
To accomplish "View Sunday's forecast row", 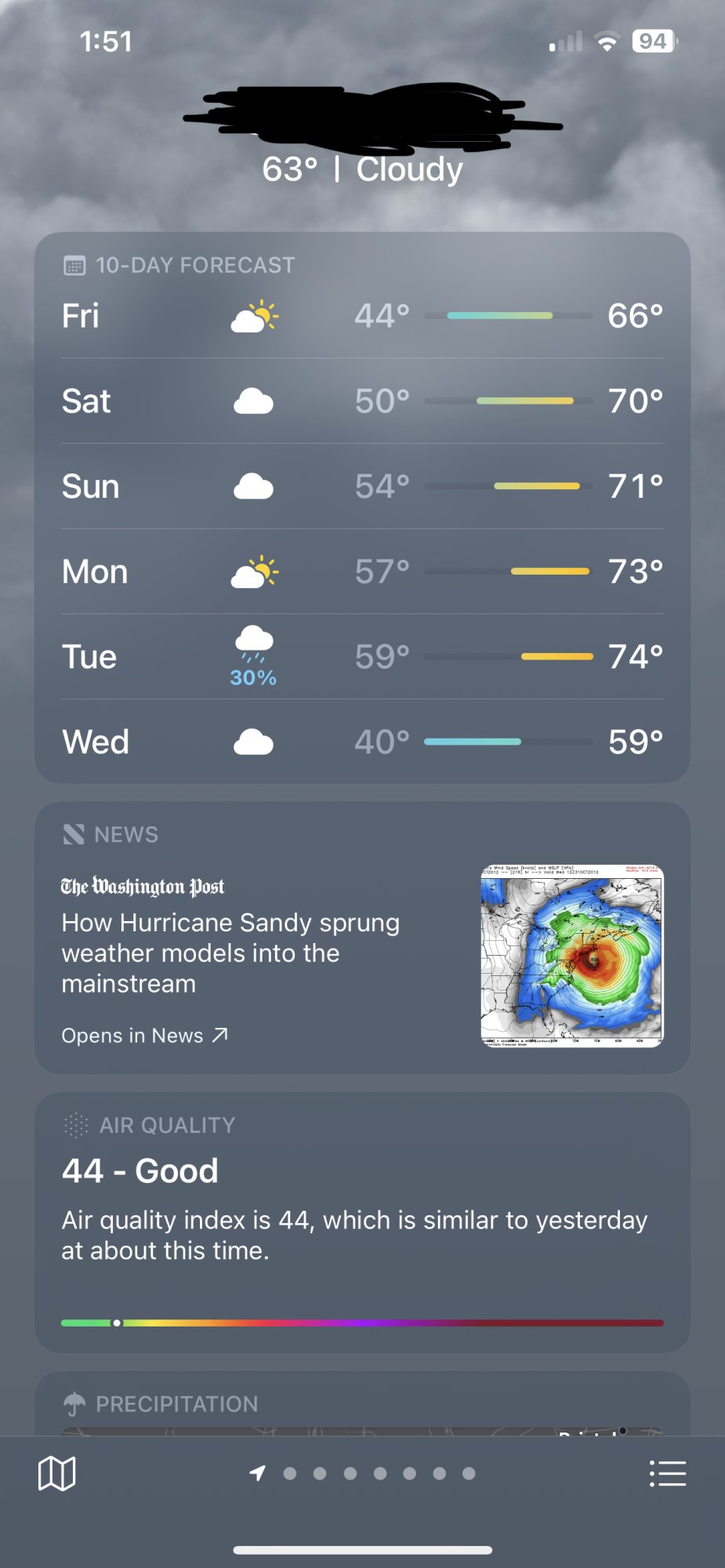I will point(362,486).
